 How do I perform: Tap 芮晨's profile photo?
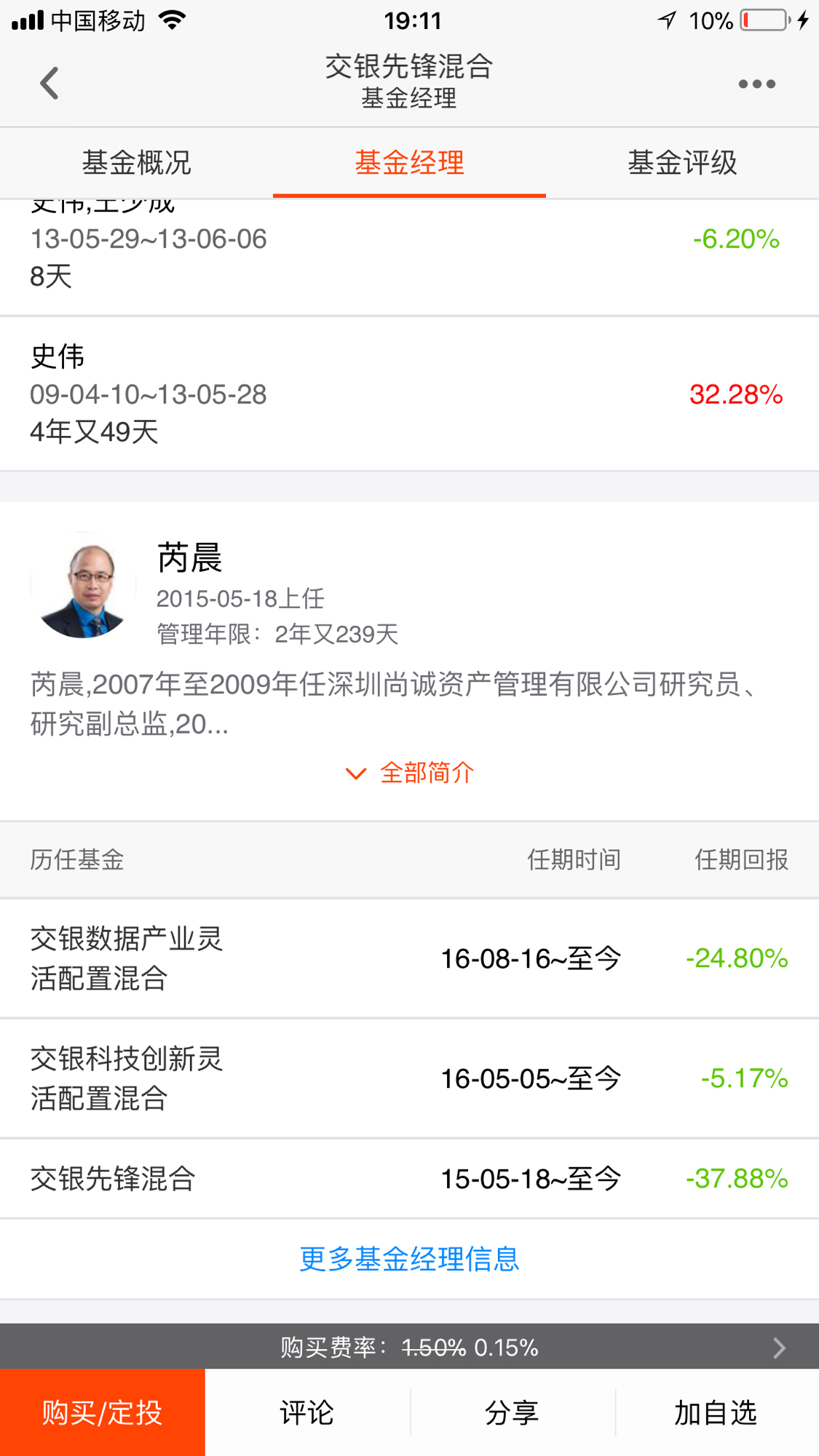[x=83, y=586]
